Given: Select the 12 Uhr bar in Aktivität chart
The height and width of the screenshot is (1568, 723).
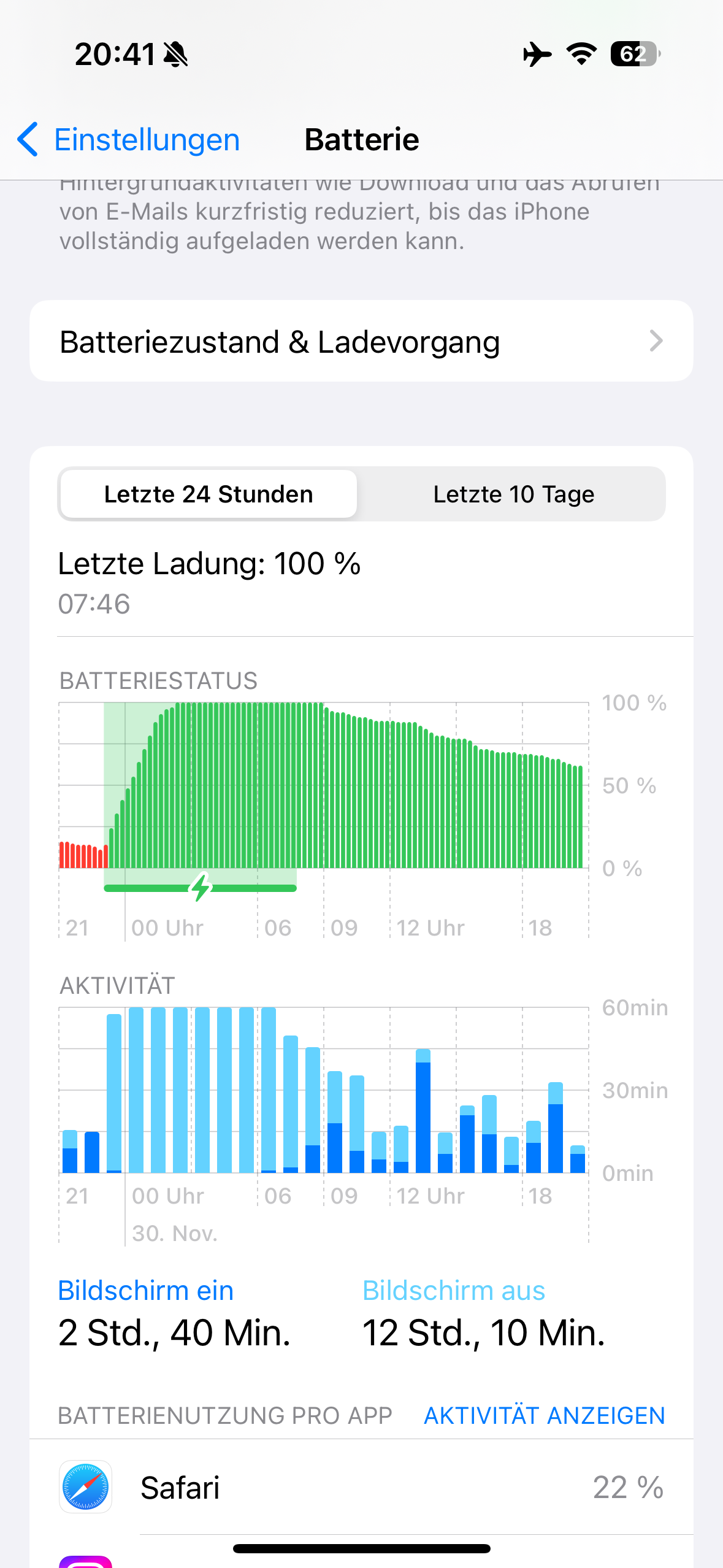Looking at the screenshot, I should pos(401,1150).
